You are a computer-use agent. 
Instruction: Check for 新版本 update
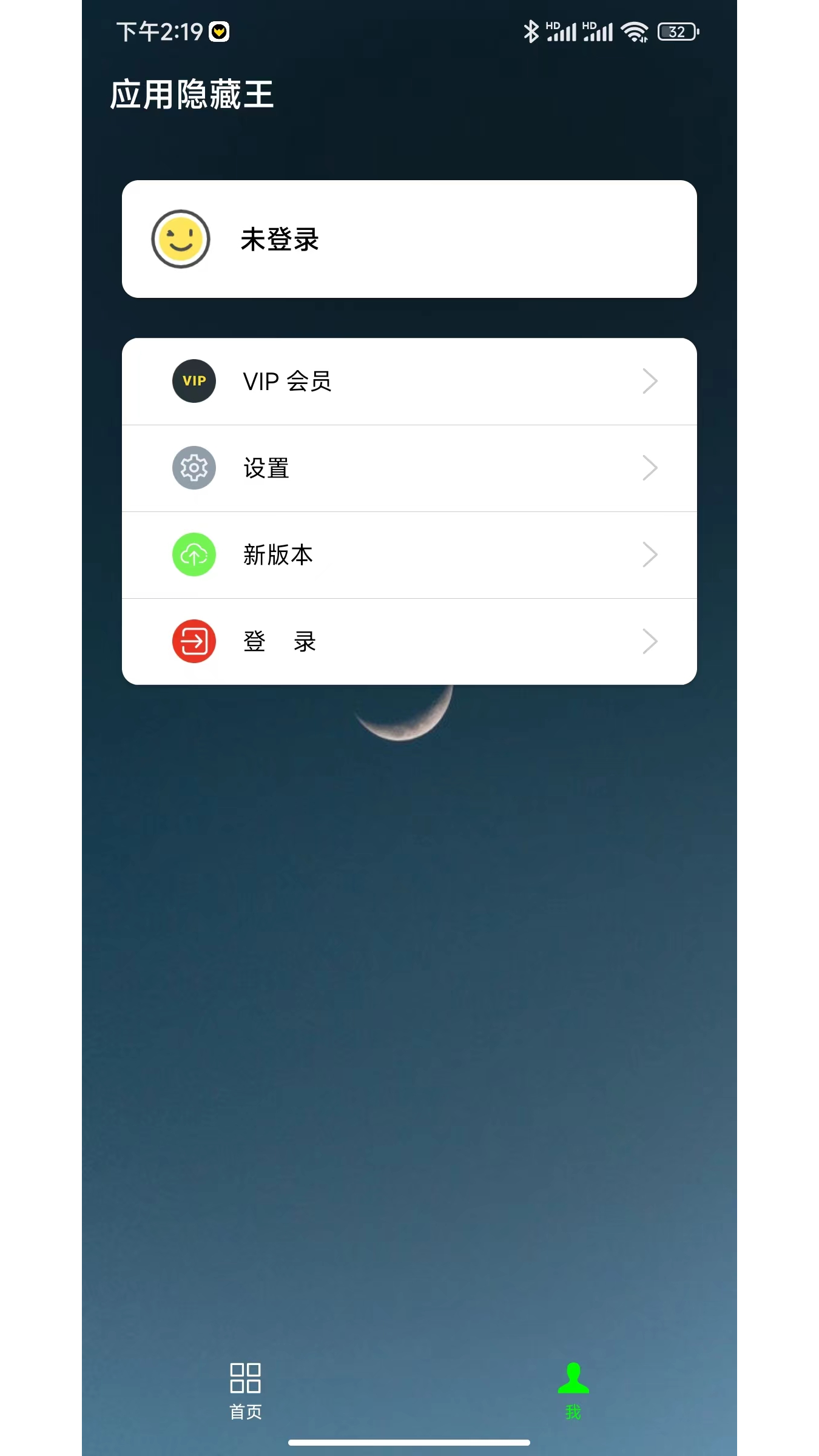click(409, 555)
